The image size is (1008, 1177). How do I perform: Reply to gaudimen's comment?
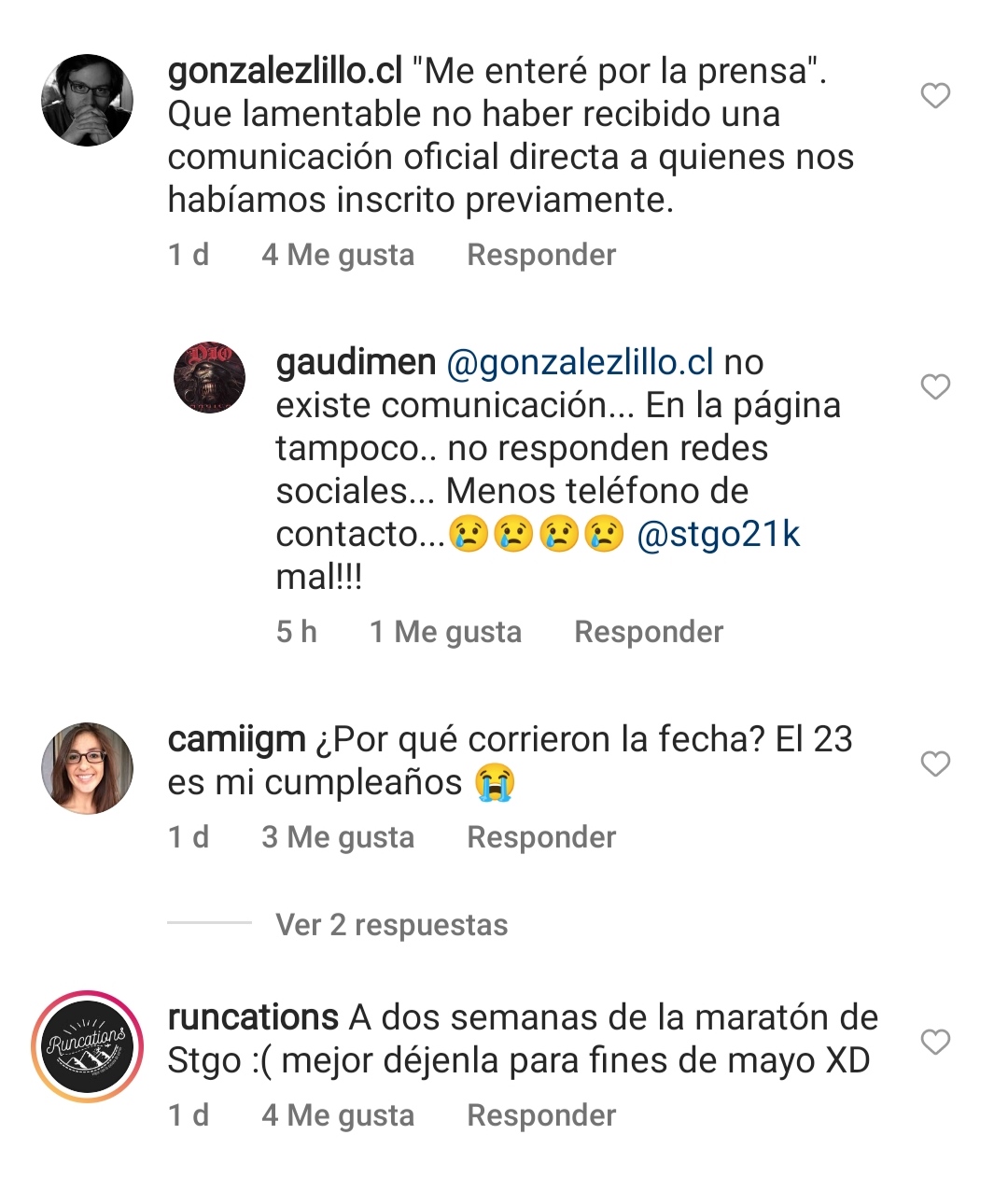pyautogui.click(x=649, y=632)
